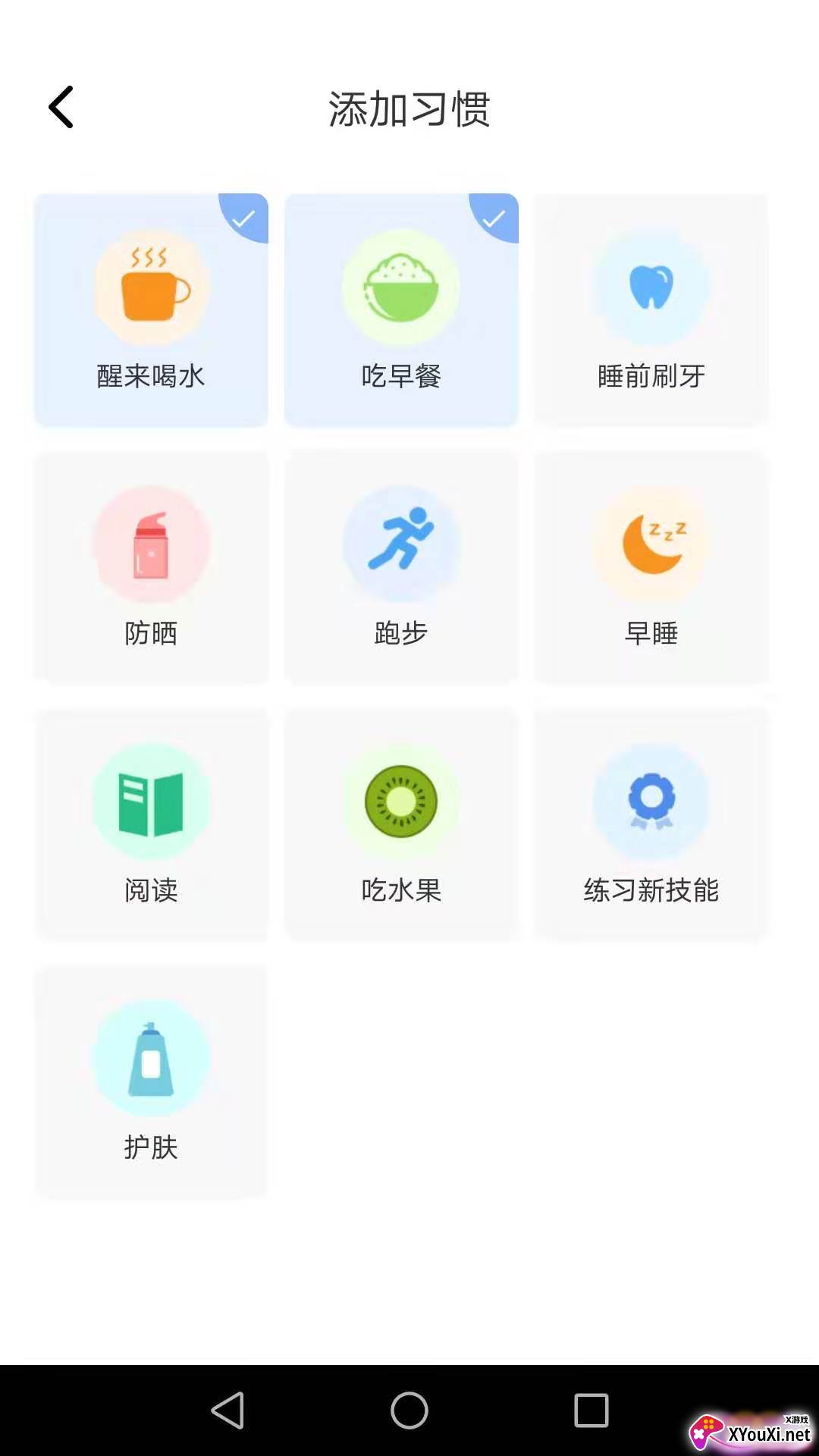Select the 醒来喝水 water cup icon
Screen dimensions: 819x1456
point(149,287)
